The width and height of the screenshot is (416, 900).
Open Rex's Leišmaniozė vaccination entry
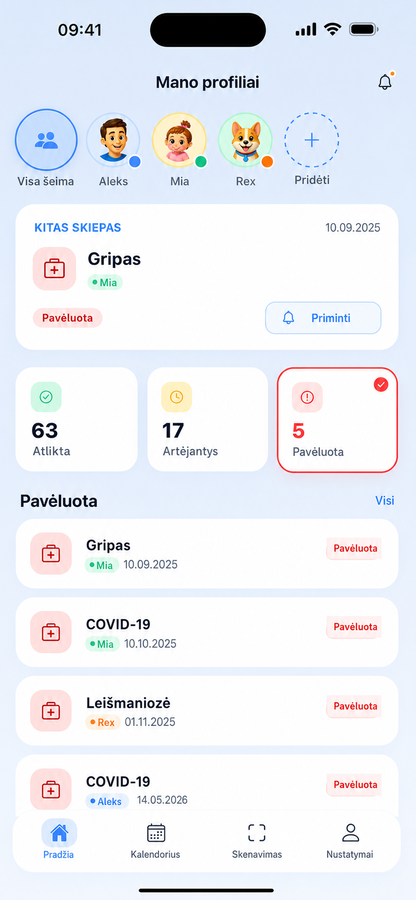(x=207, y=711)
